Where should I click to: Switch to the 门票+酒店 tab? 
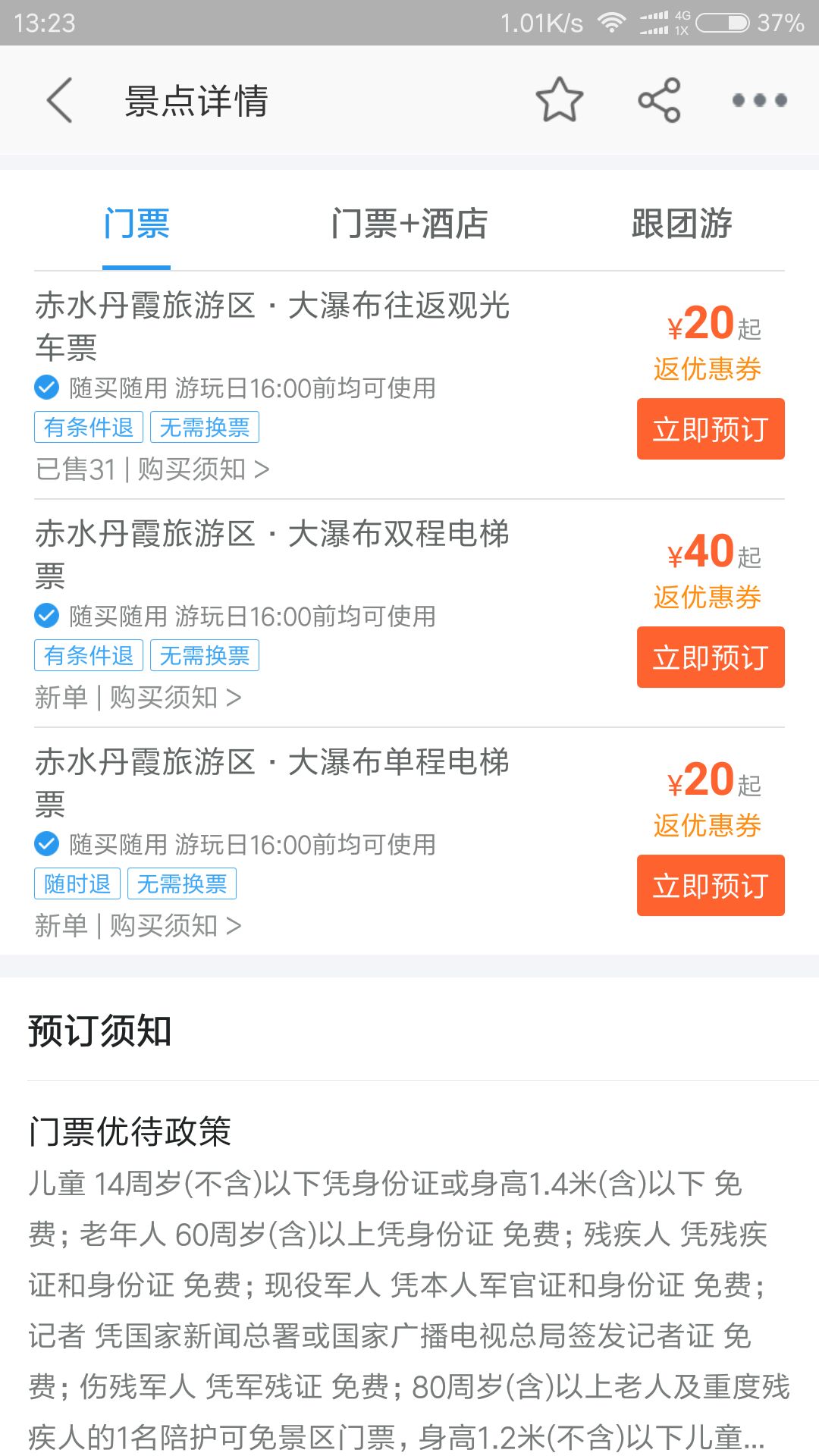click(409, 224)
